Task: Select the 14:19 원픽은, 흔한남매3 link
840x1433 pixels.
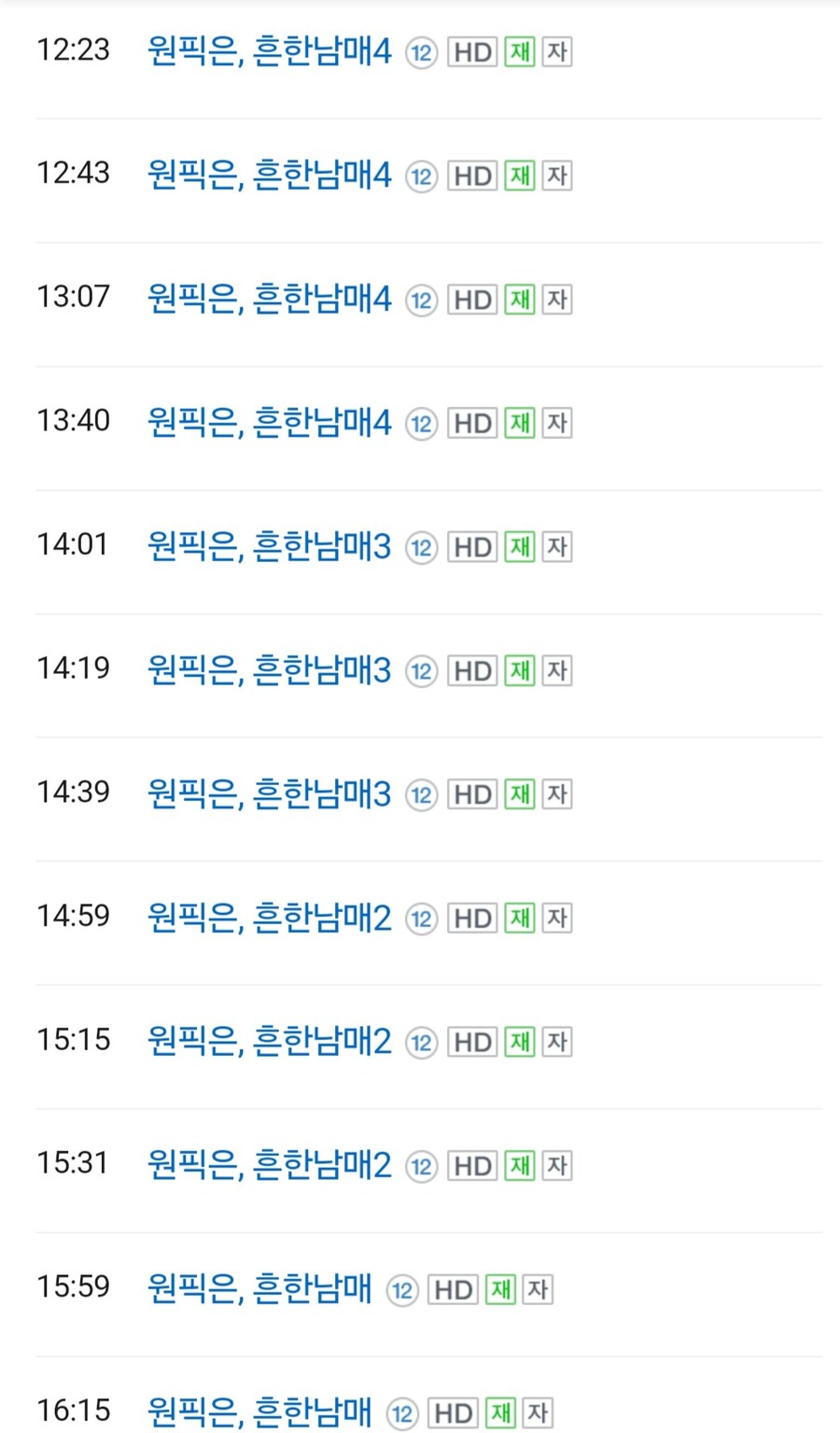Action: click(x=269, y=670)
